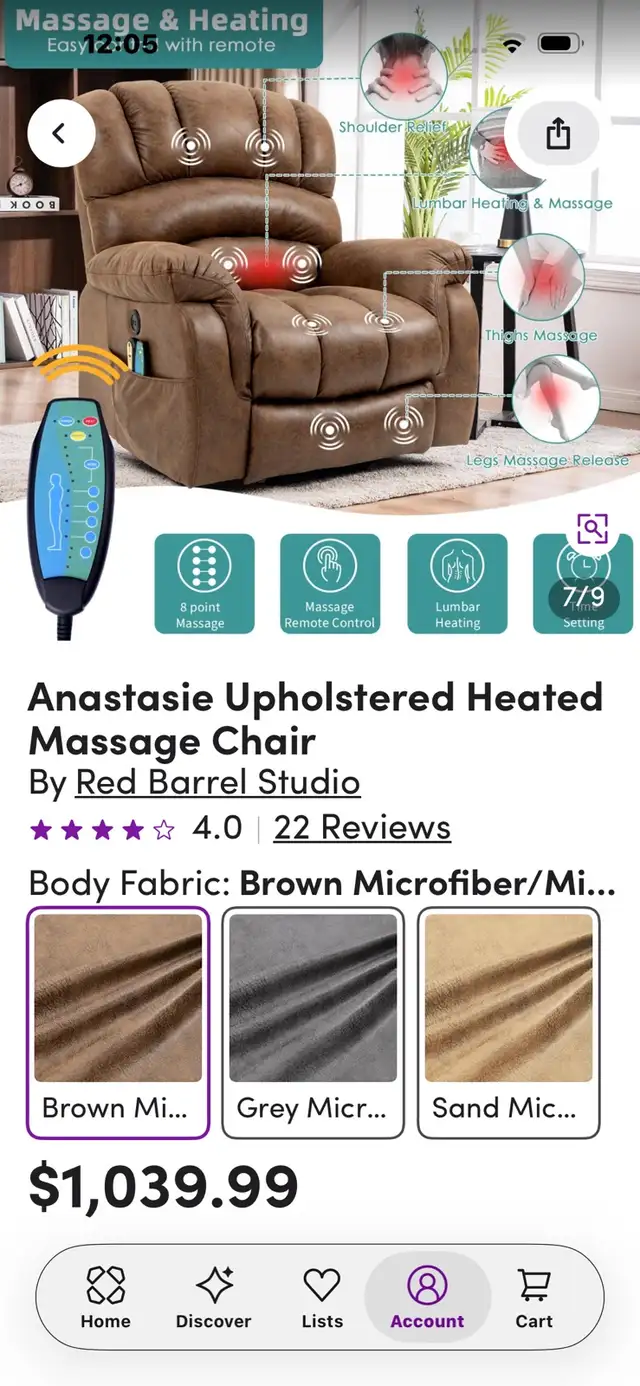The height and width of the screenshot is (1386, 640).
Task: View the shopping Cart
Action: [534, 1297]
